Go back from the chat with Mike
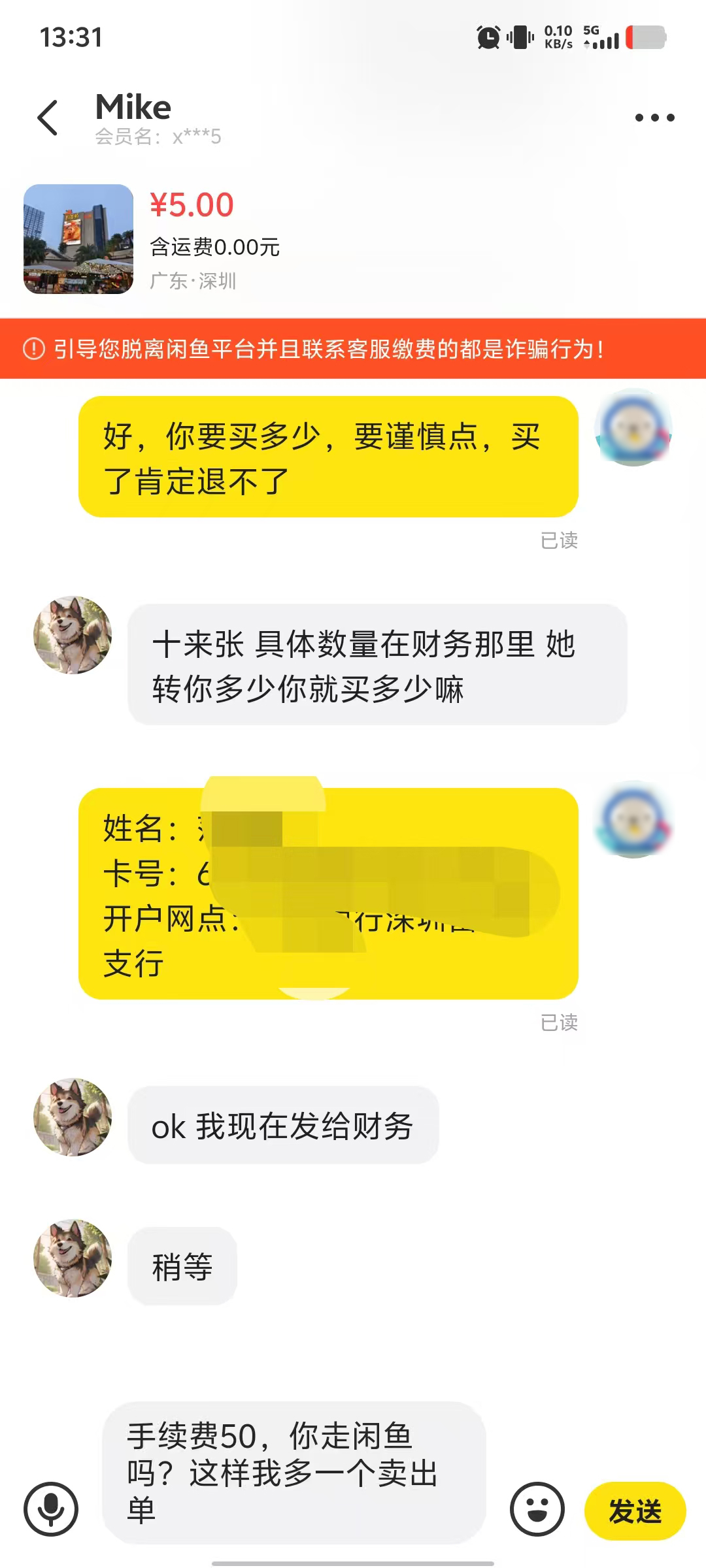 click(48, 118)
